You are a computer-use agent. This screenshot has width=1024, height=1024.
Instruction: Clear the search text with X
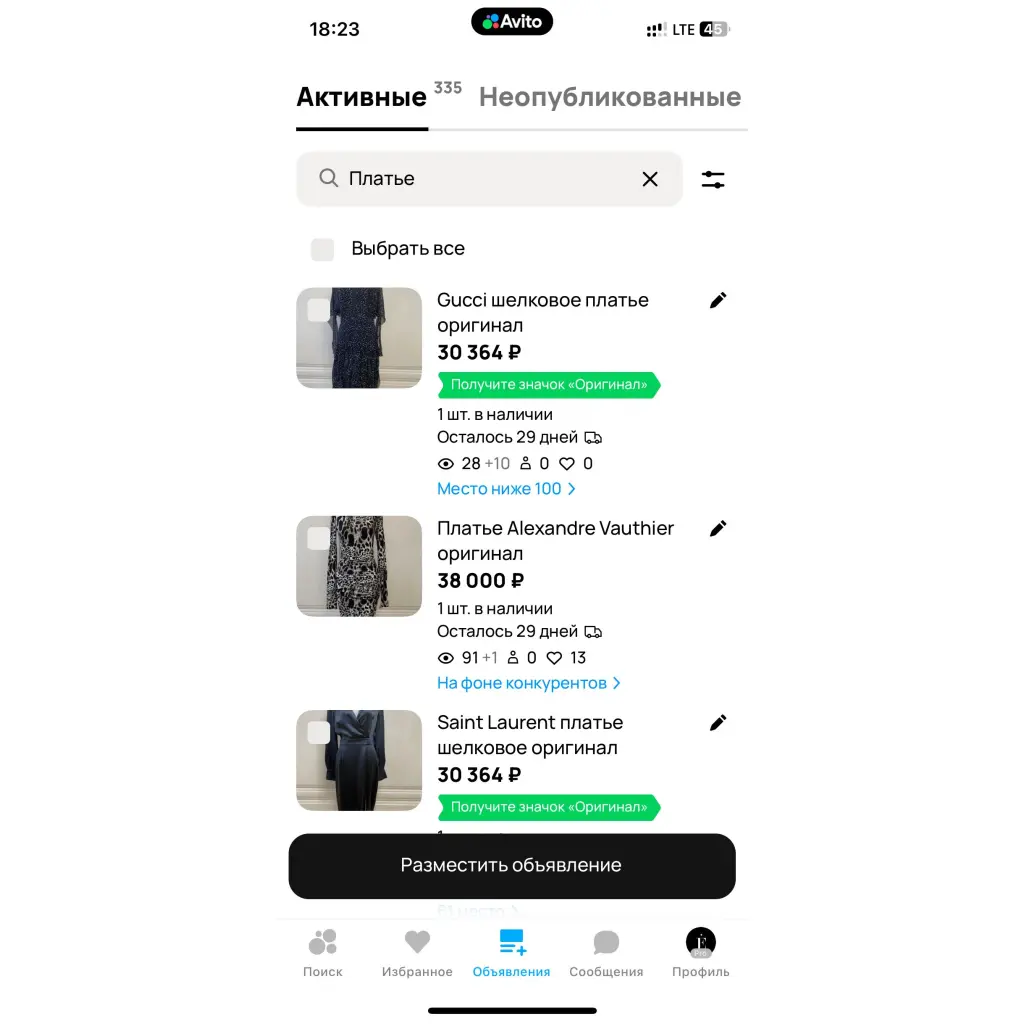pyautogui.click(x=650, y=179)
